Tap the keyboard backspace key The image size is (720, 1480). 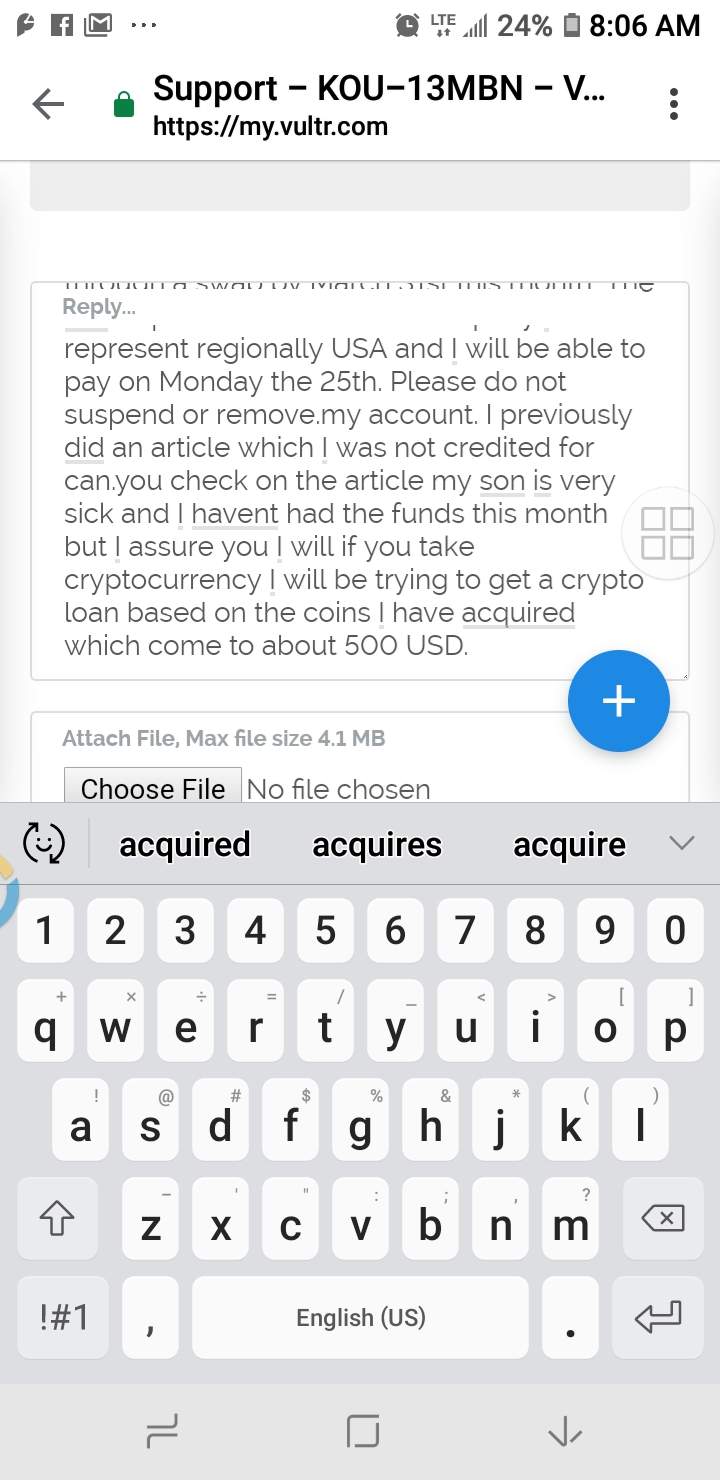click(x=662, y=1218)
